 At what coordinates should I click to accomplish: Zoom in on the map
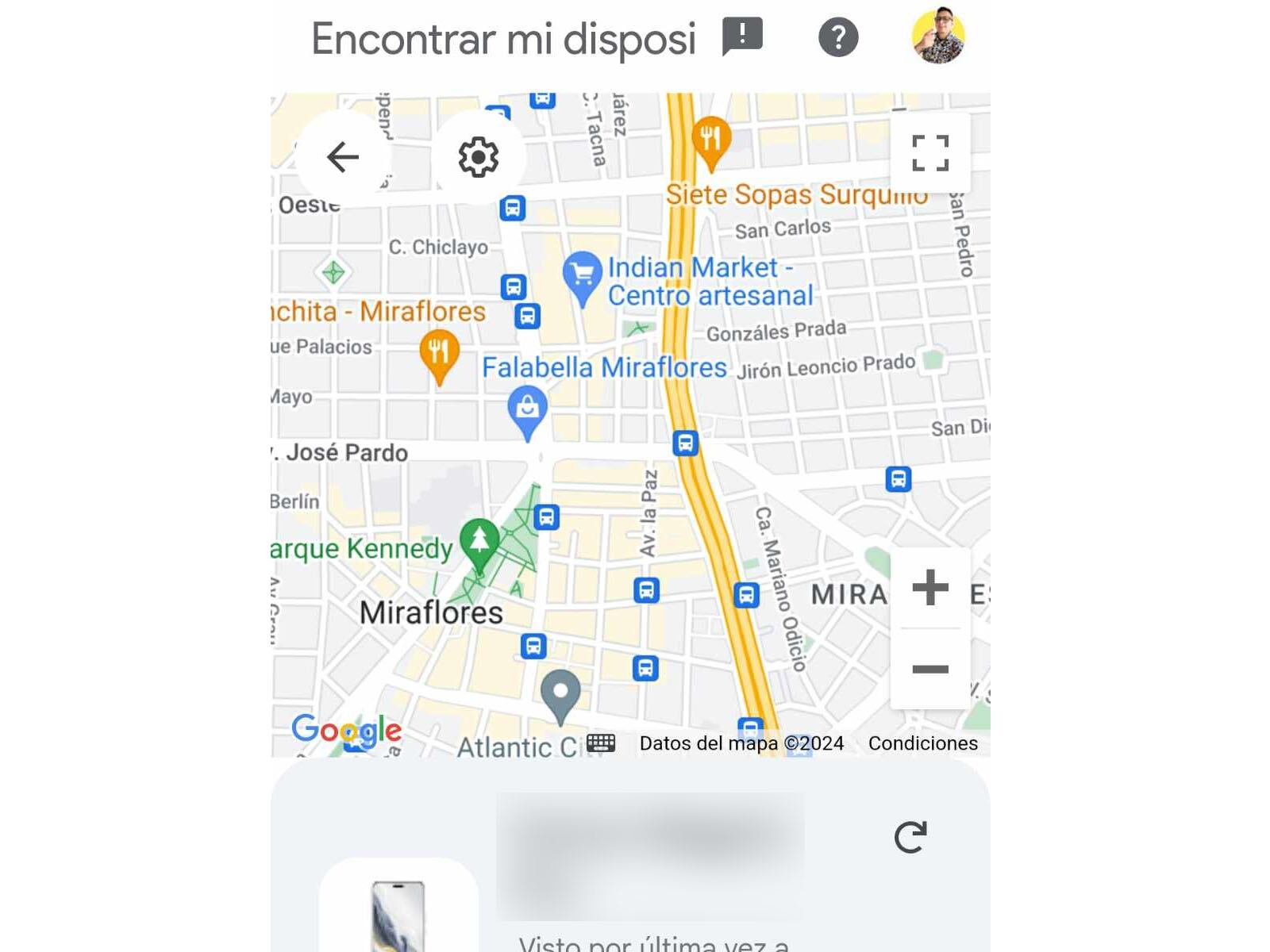(x=930, y=588)
